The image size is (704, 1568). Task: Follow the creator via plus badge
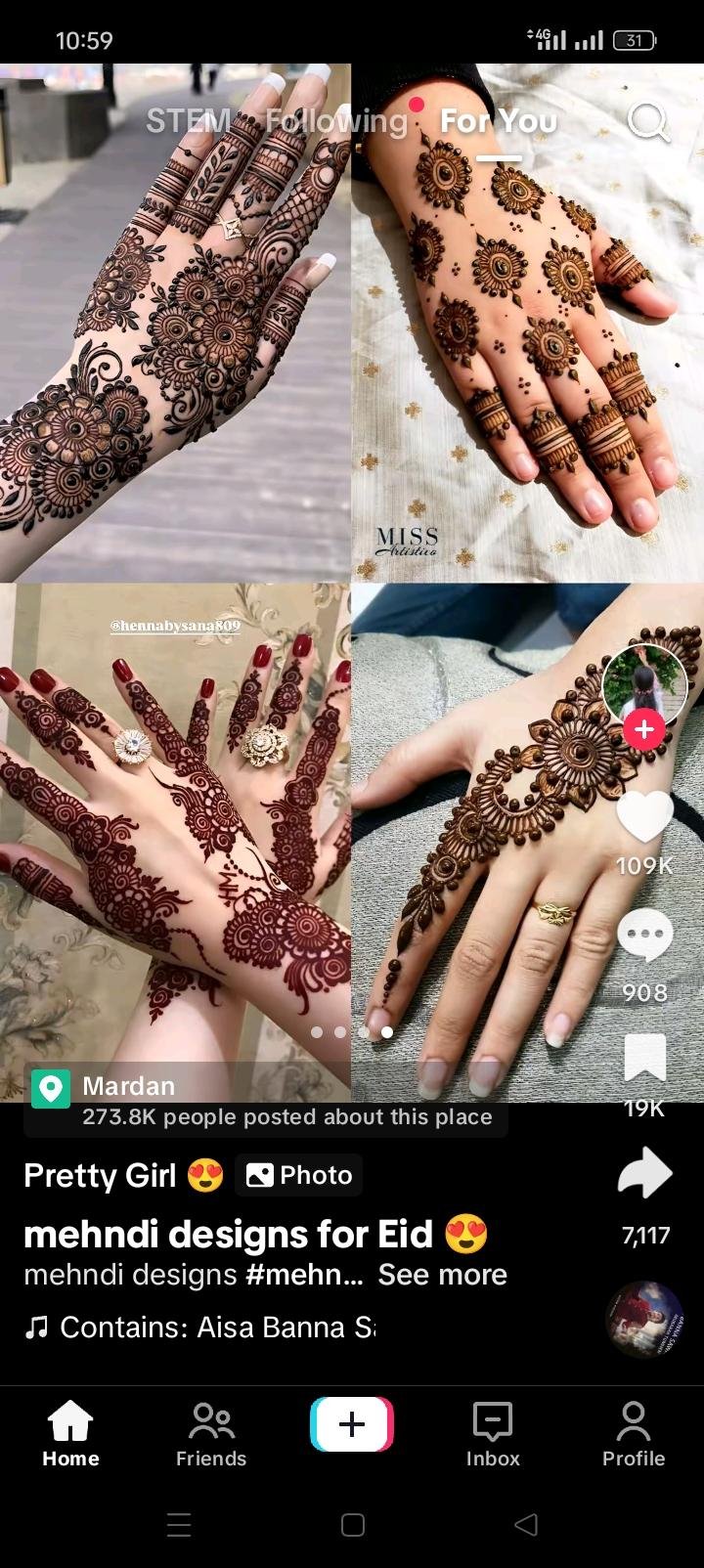[x=644, y=729]
